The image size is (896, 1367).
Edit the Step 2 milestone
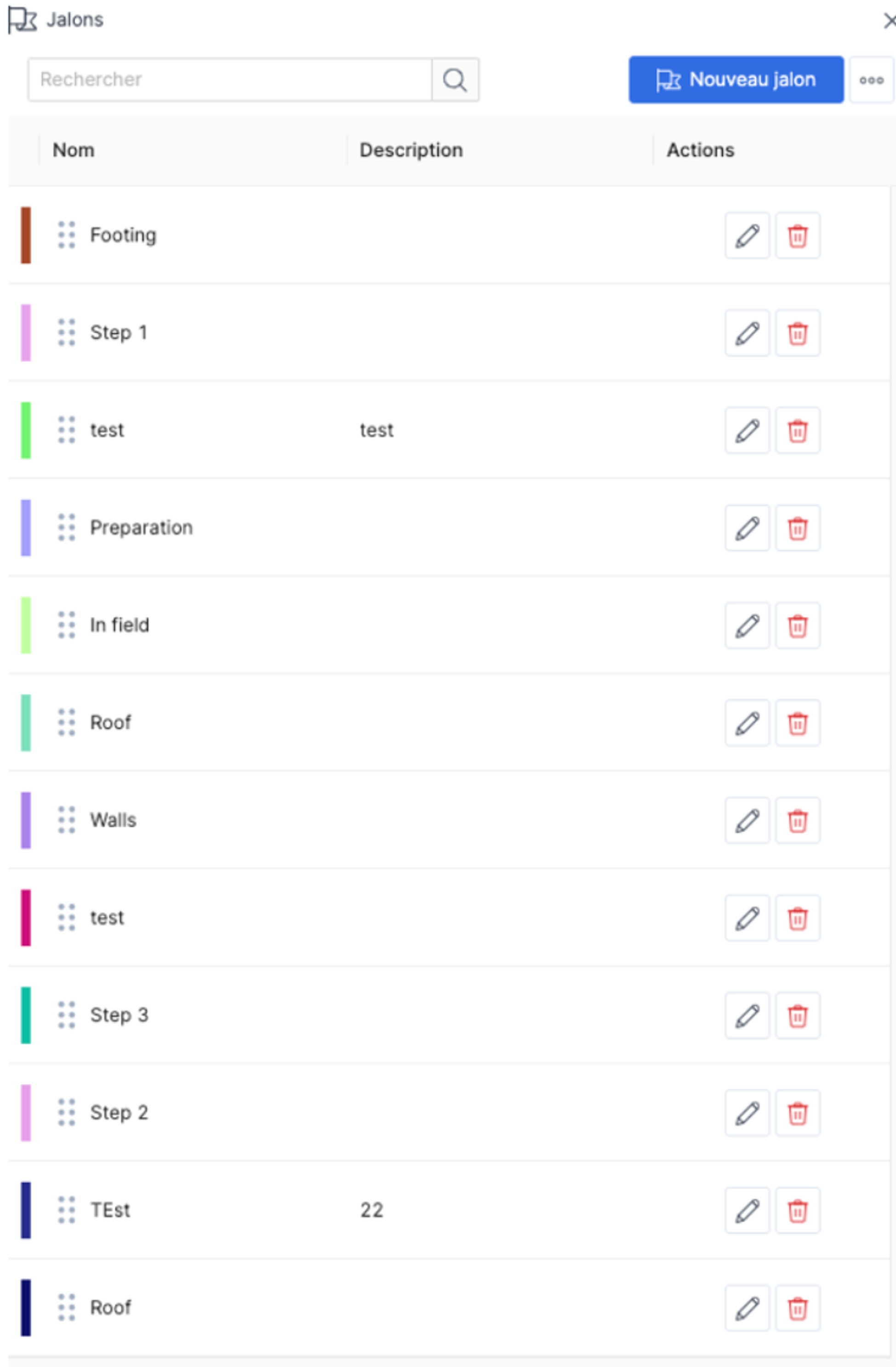[747, 1113]
